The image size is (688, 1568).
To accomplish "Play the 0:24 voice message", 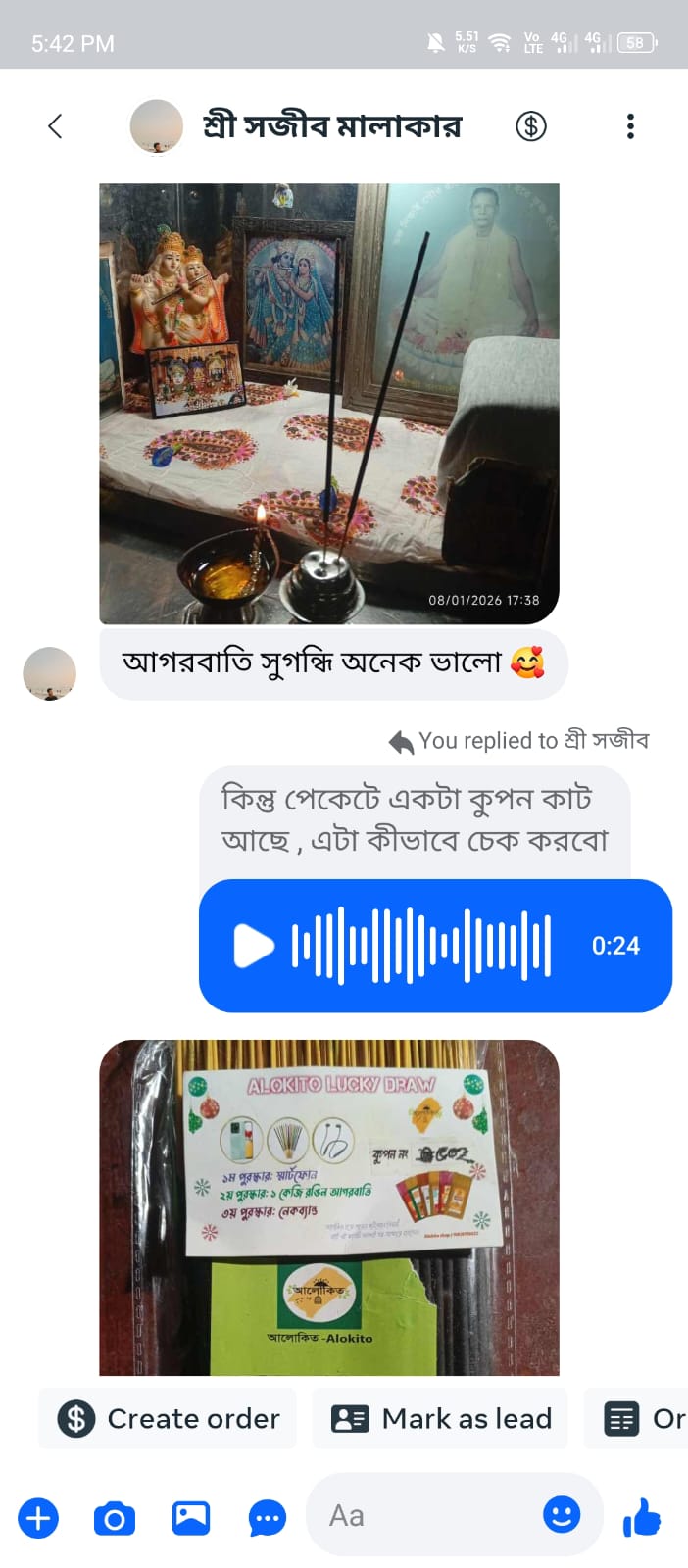I will coord(254,946).
